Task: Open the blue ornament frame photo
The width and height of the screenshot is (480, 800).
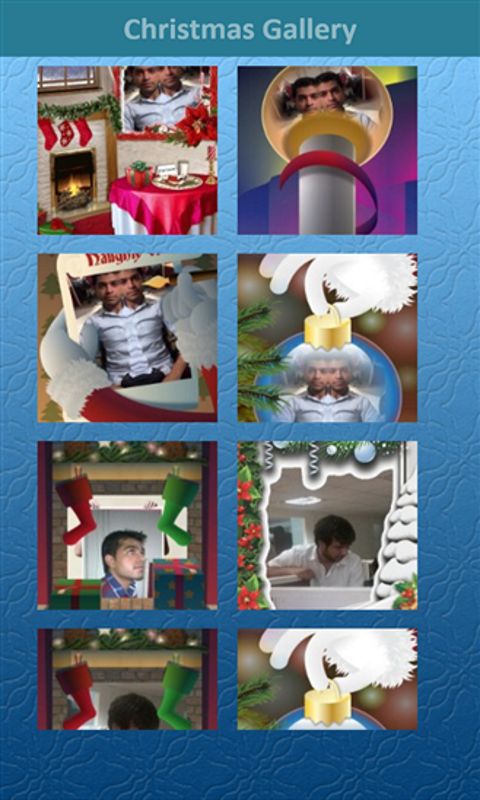Action: (327, 338)
